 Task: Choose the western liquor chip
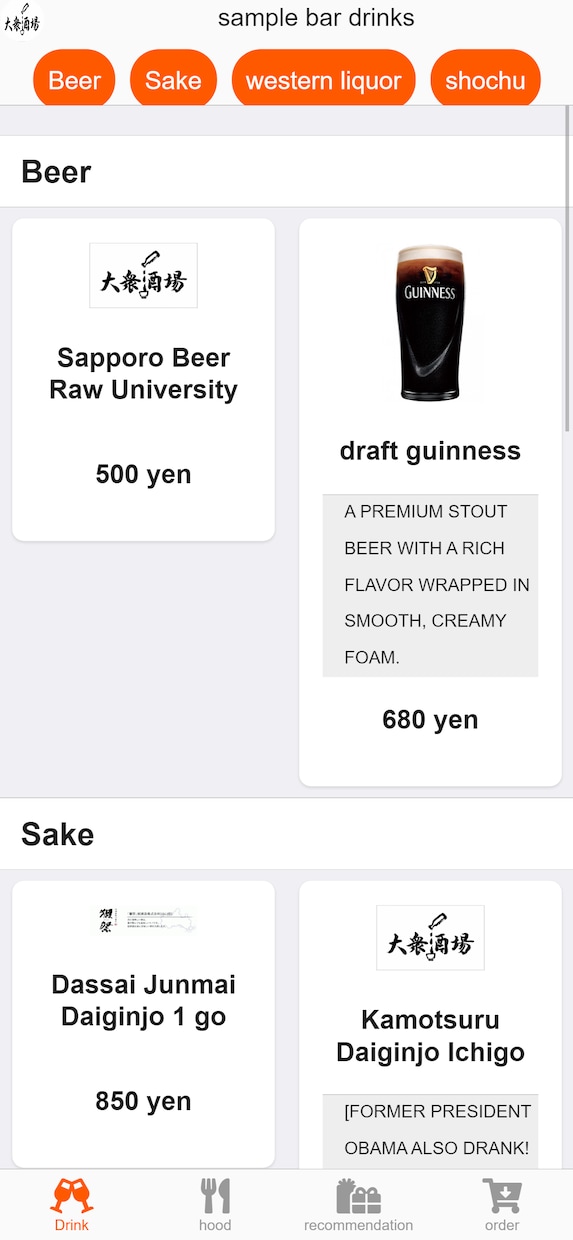click(323, 80)
